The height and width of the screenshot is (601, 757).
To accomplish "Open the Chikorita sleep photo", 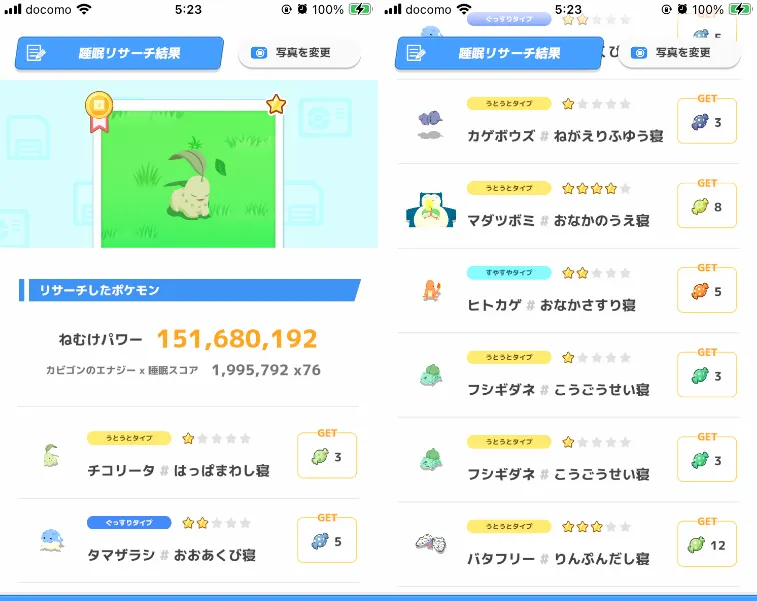I will (189, 176).
